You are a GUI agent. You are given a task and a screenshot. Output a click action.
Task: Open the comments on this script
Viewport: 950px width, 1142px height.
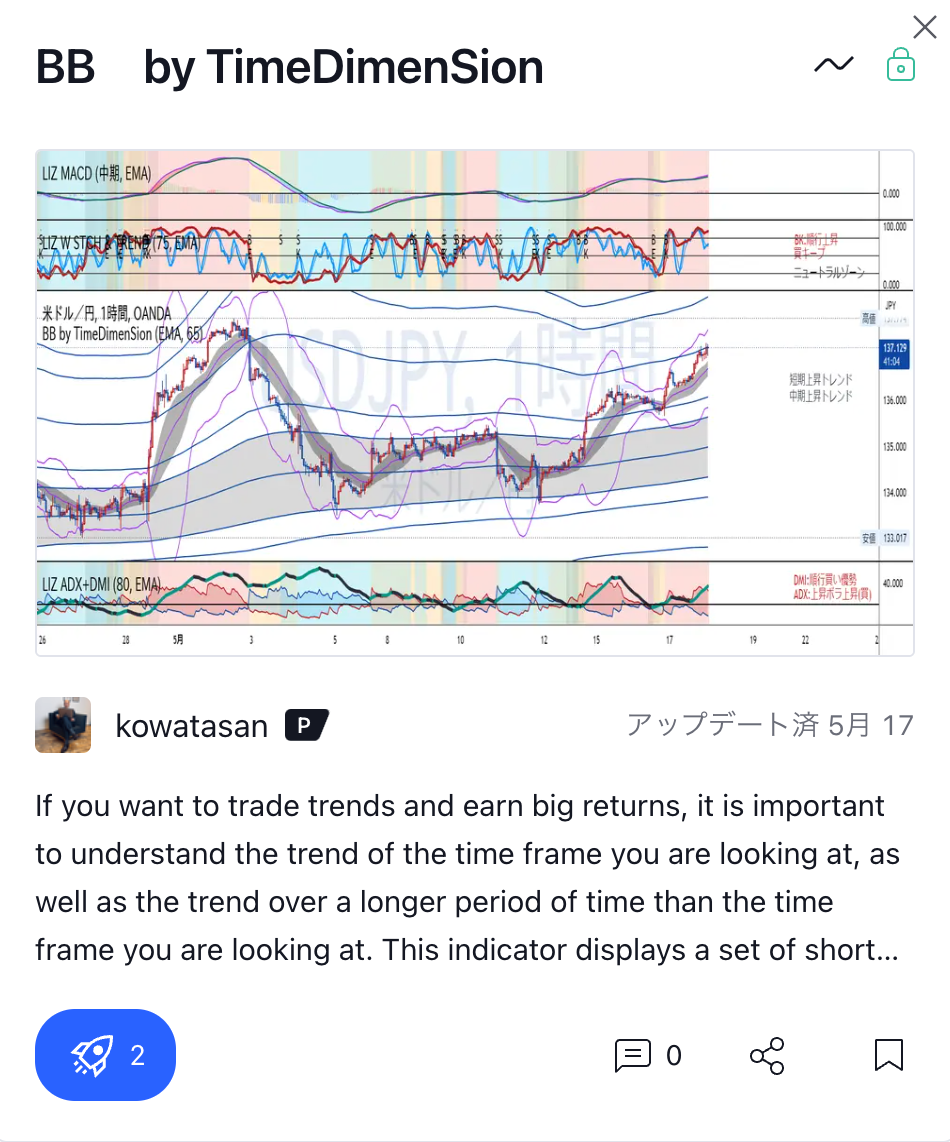[647, 1055]
